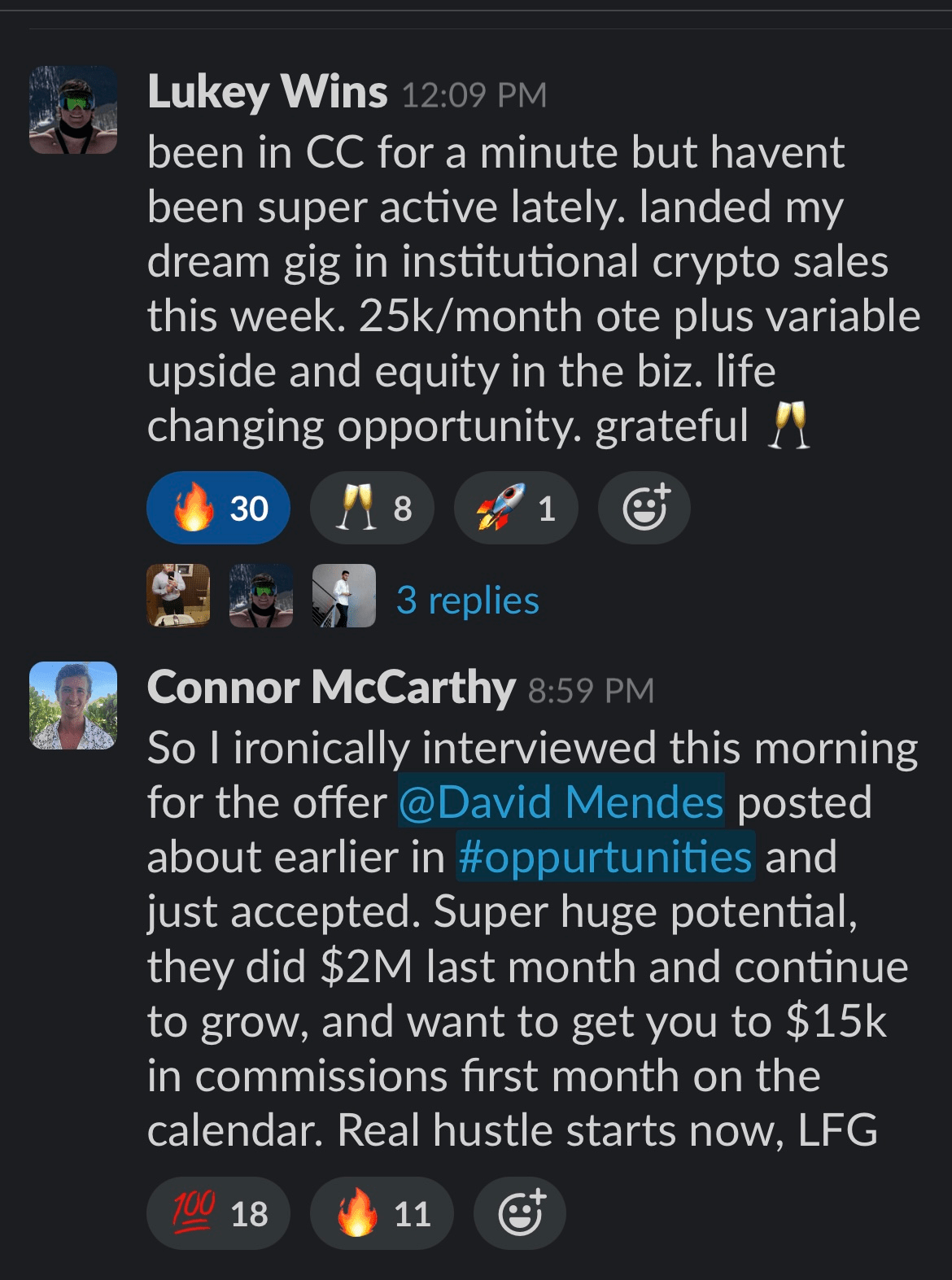Open Connor McCarthy's profile avatar
The width and height of the screenshot is (952, 1280).
(x=73, y=706)
